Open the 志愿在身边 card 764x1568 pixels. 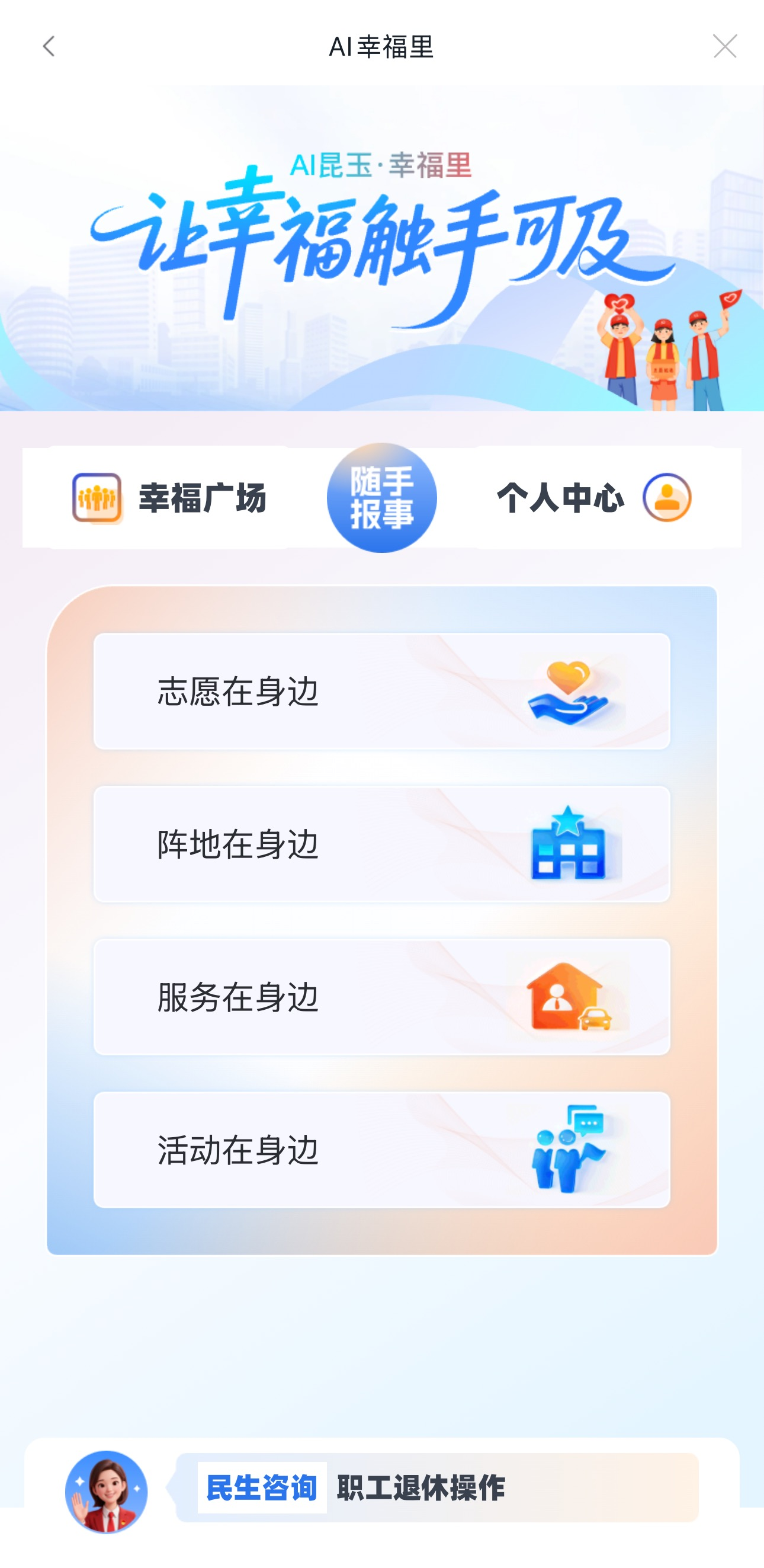click(381, 691)
